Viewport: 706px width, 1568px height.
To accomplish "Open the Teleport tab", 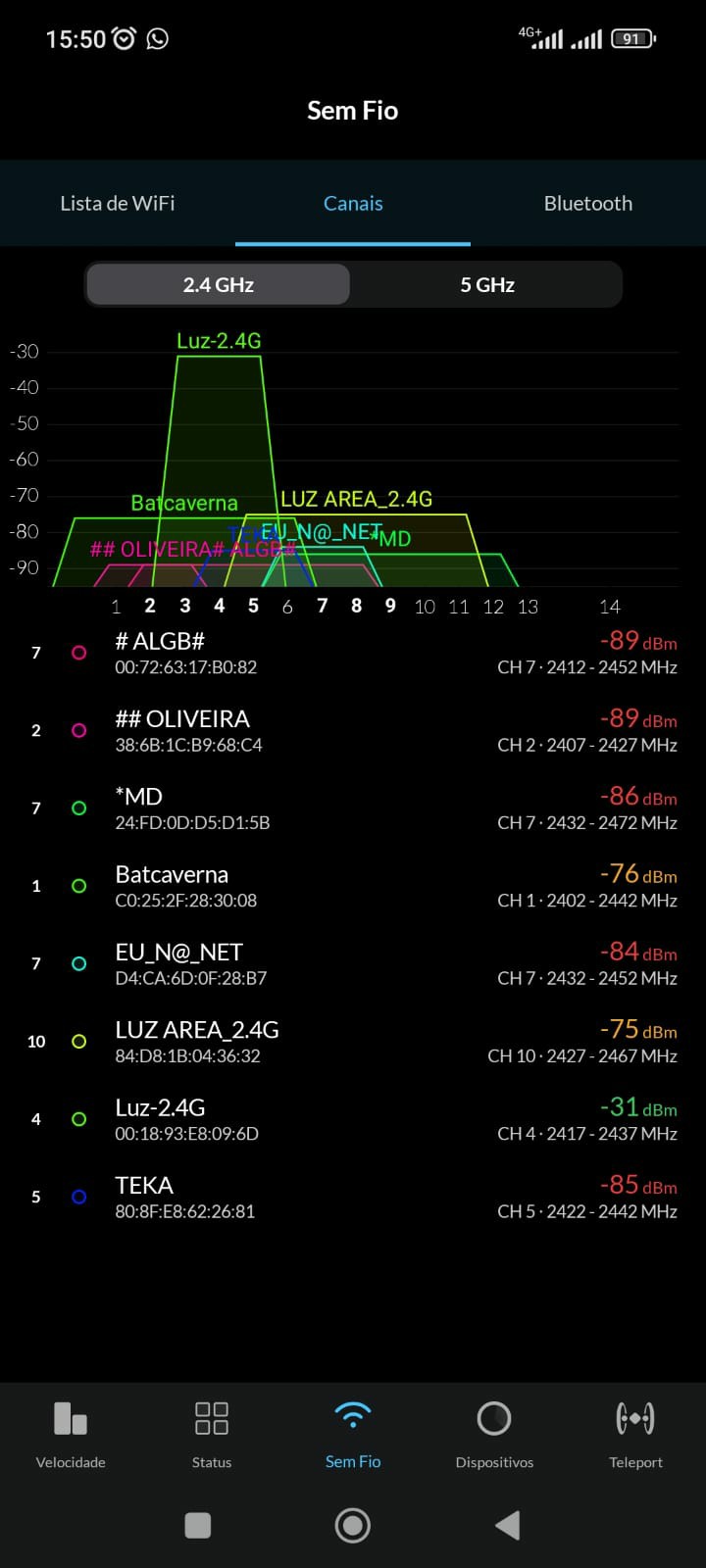I will 635,1434.
